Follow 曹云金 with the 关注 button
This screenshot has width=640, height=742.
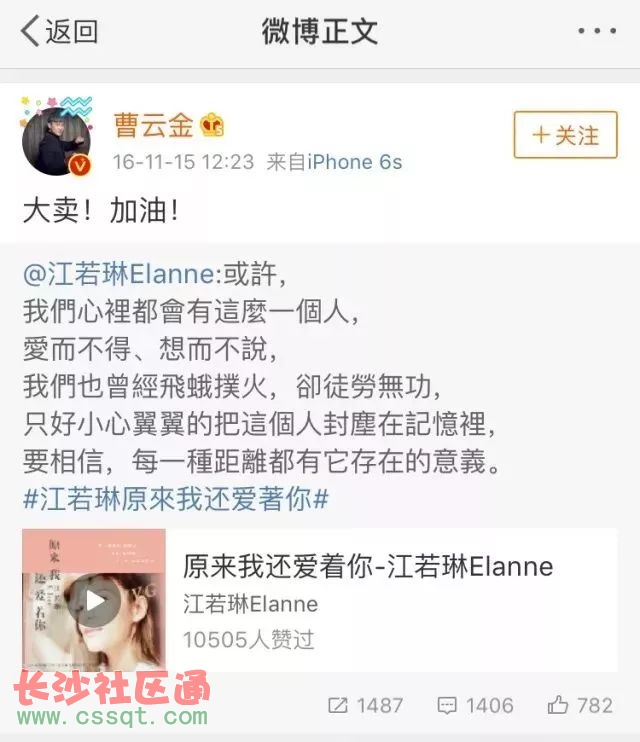565,135
